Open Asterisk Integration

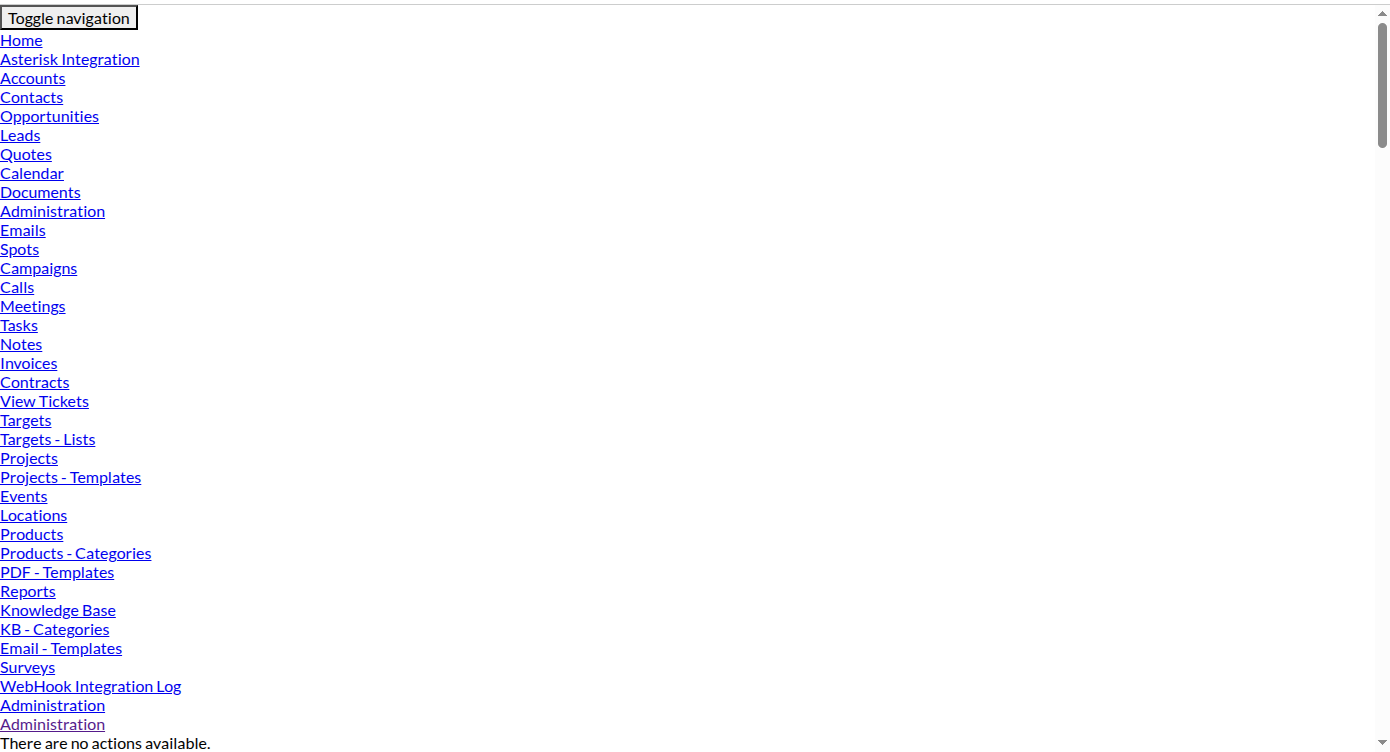pyautogui.click(x=70, y=60)
